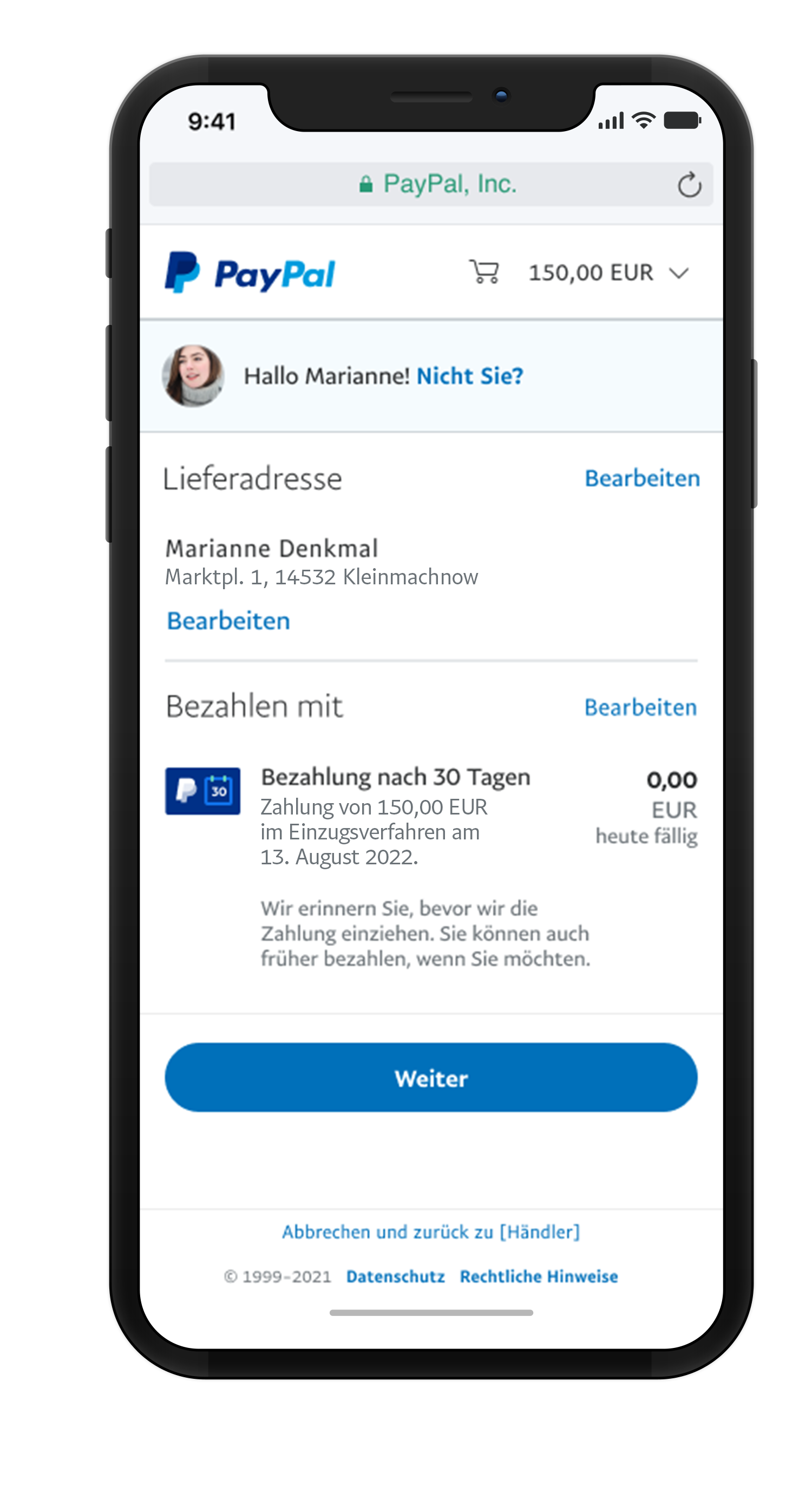
Task: Open the Datenschutz link
Action: [395, 1276]
